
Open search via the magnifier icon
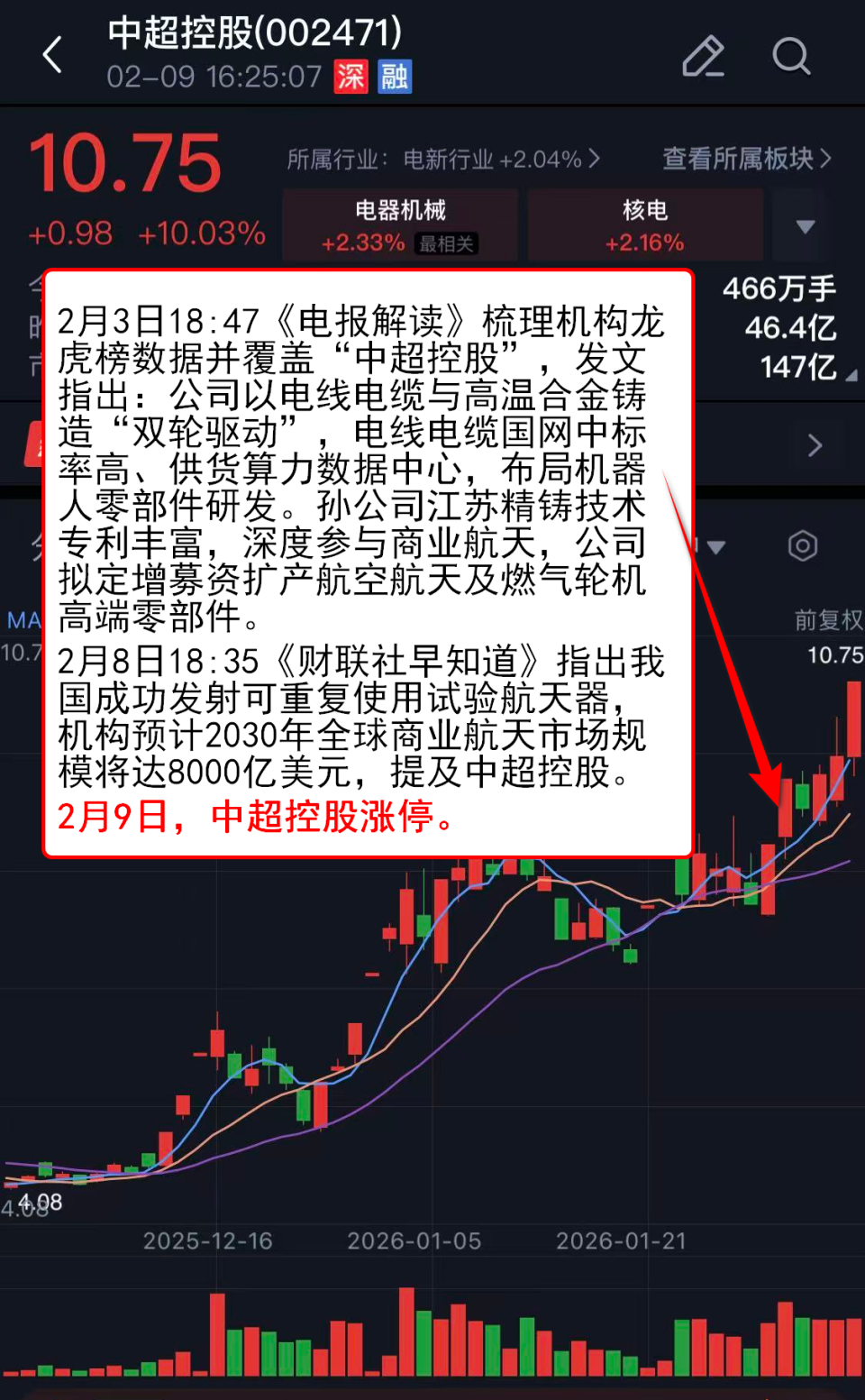[791, 57]
